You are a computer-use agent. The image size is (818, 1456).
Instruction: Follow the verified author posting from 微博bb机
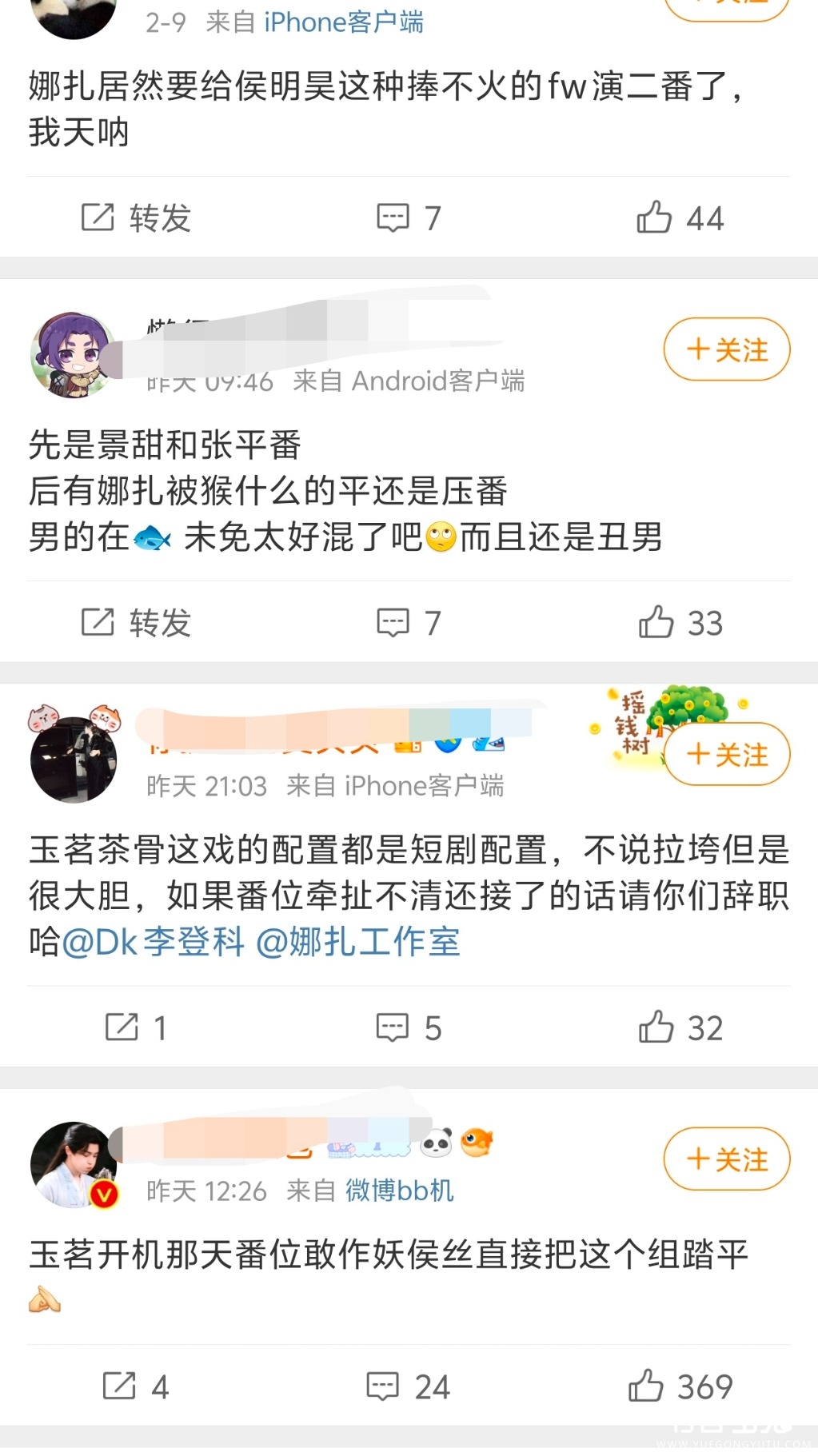click(x=726, y=1159)
